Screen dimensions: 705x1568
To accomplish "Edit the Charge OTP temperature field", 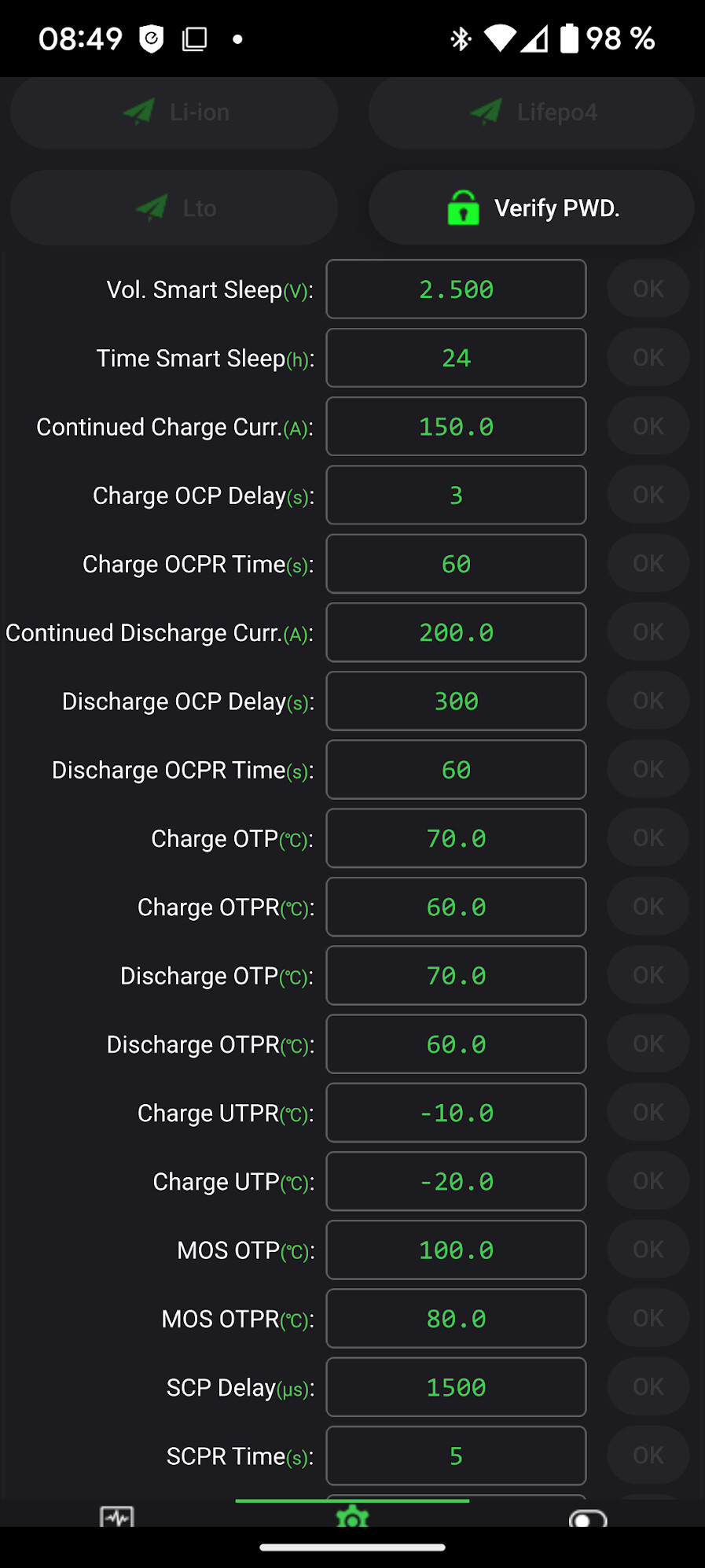I will click(456, 838).
